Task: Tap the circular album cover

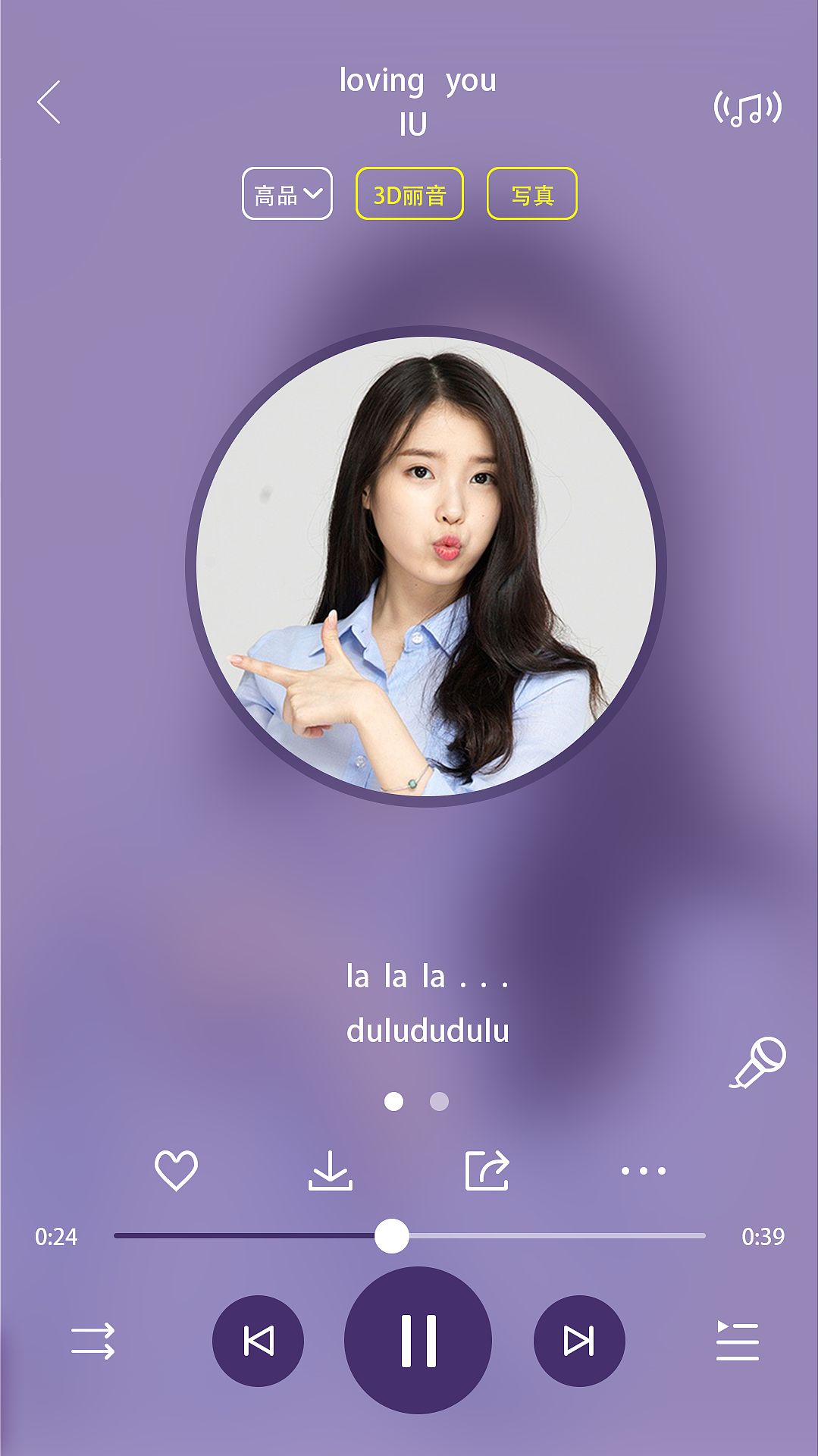Action: 425,566
